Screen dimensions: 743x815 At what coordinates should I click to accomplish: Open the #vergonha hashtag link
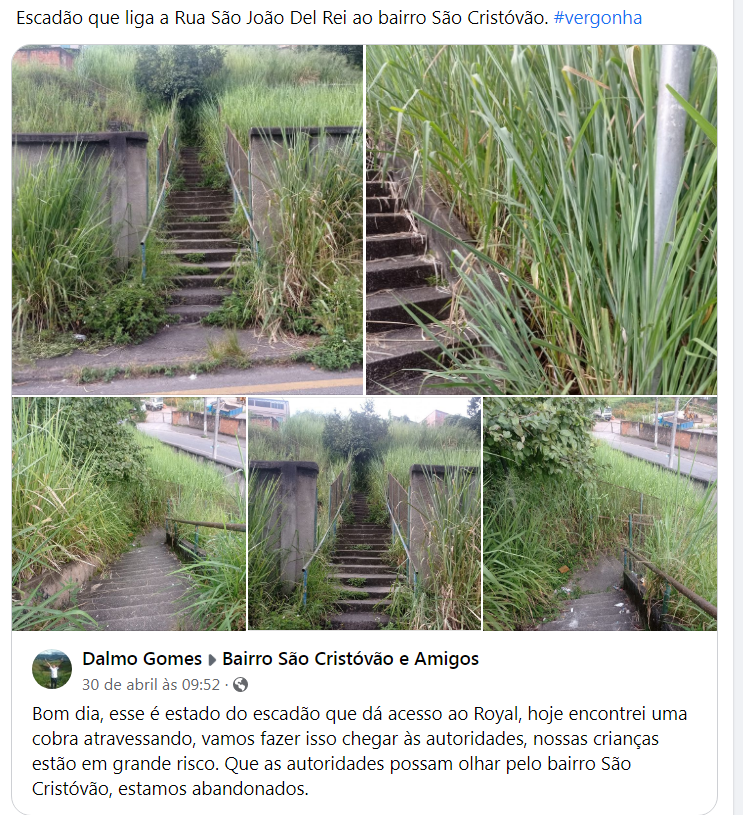[597, 18]
